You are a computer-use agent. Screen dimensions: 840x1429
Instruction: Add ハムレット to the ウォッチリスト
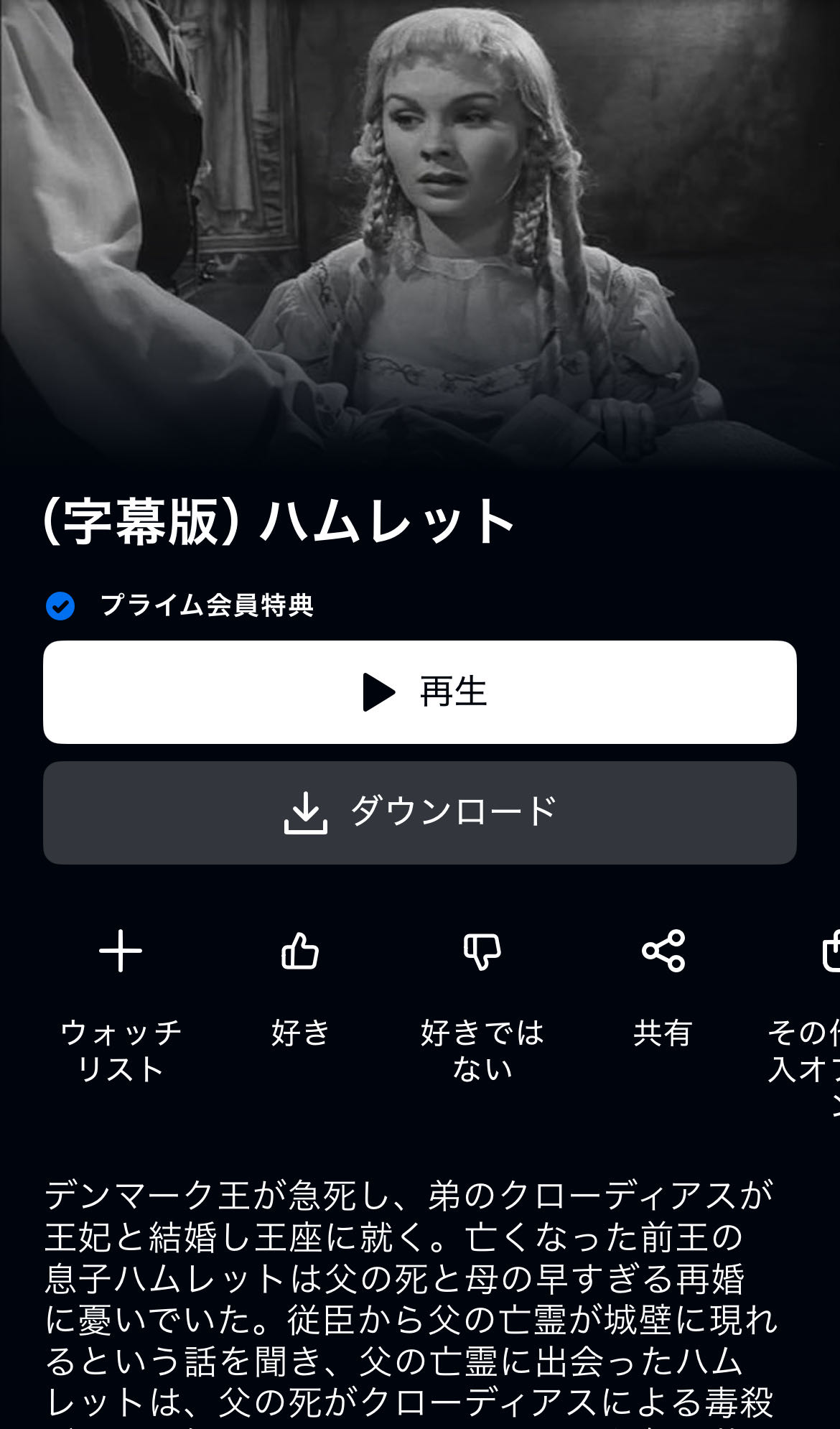(x=121, y=952)
